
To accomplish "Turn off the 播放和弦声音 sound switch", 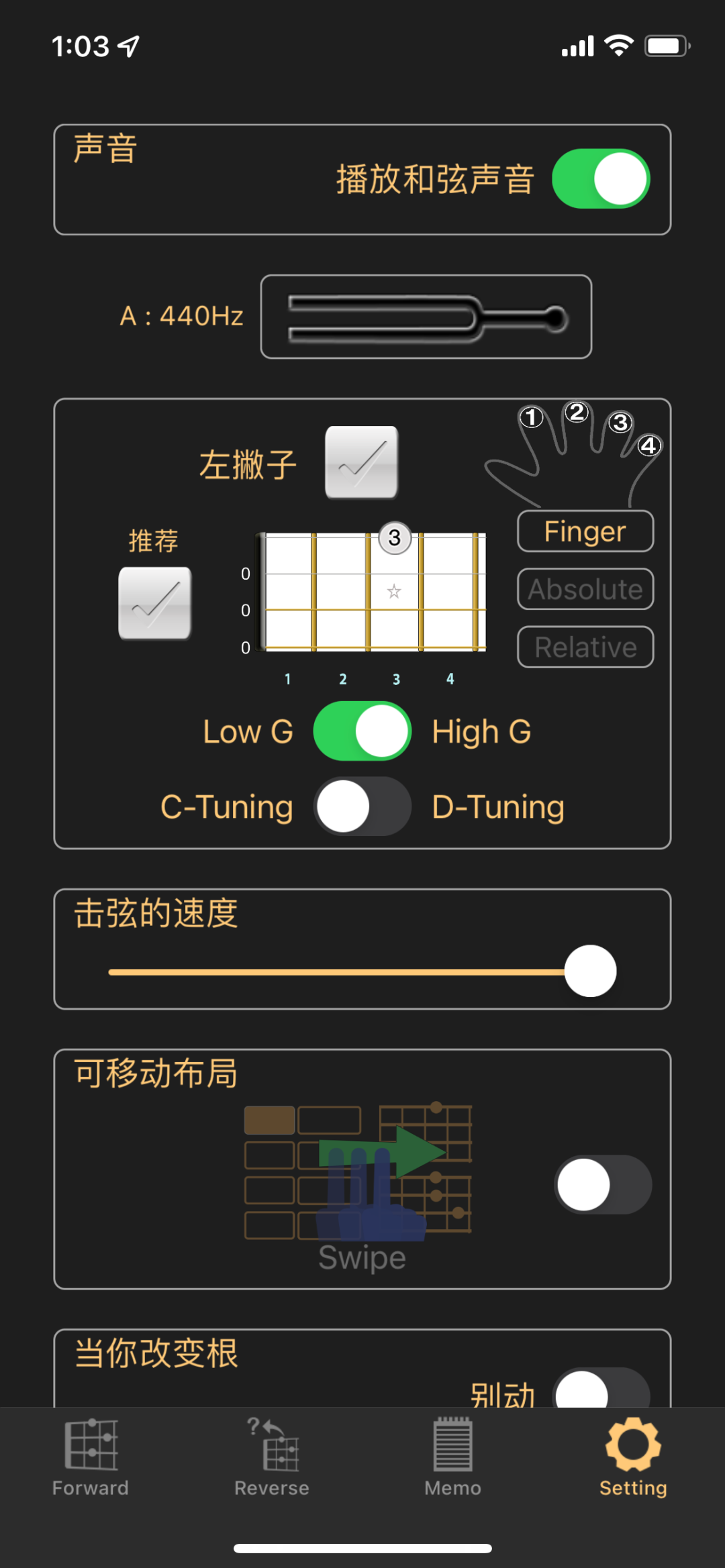I will pos(600,178).
